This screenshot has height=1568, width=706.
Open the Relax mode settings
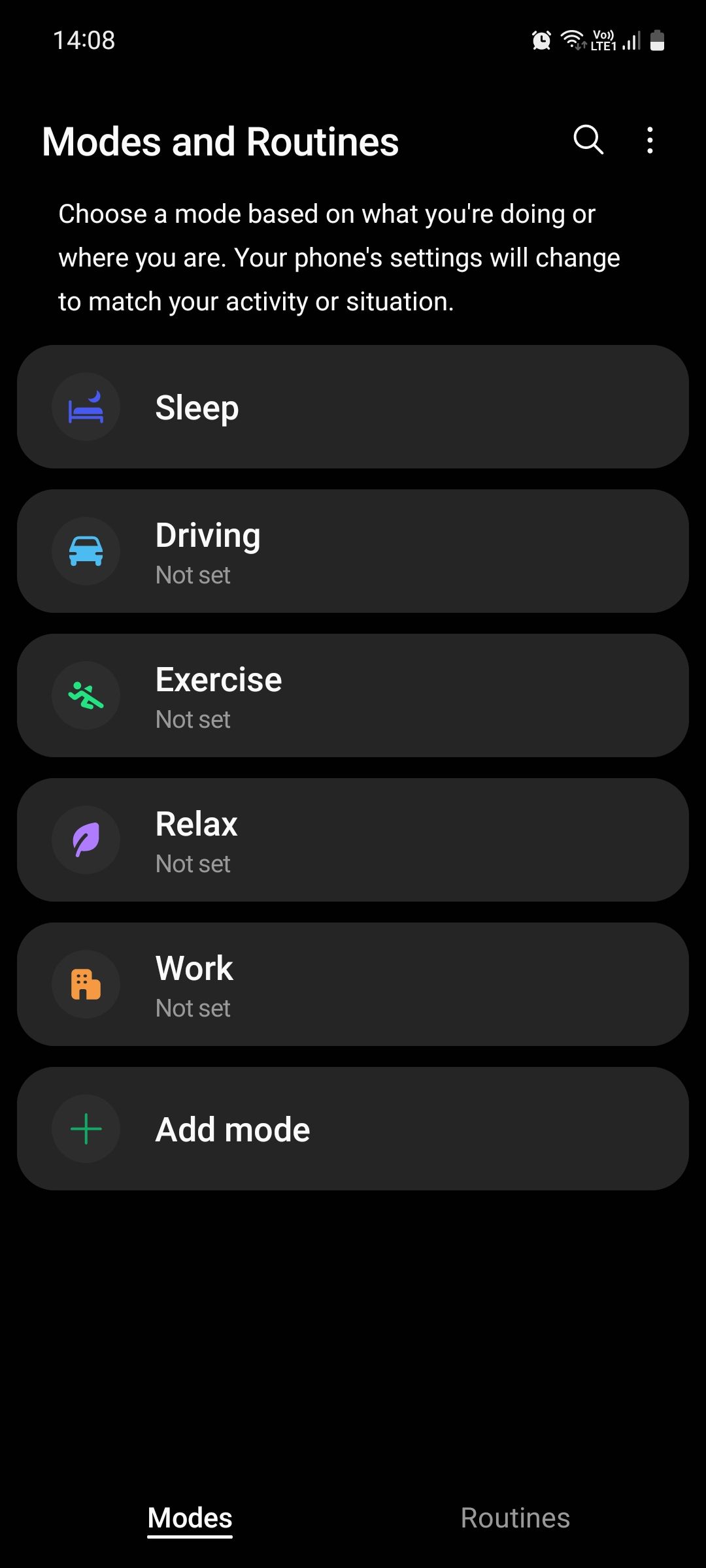353,840
